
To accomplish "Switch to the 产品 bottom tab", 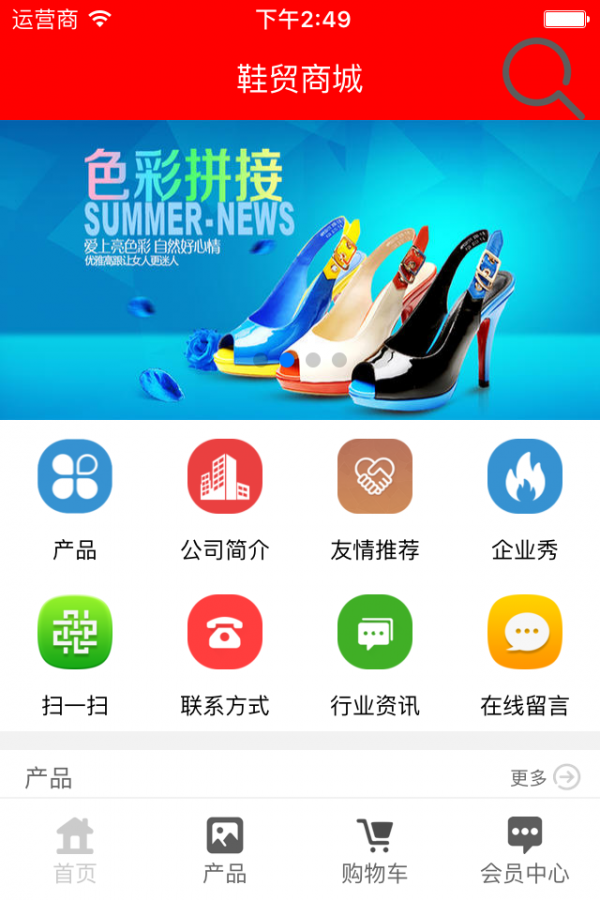I will coord(225,850).
